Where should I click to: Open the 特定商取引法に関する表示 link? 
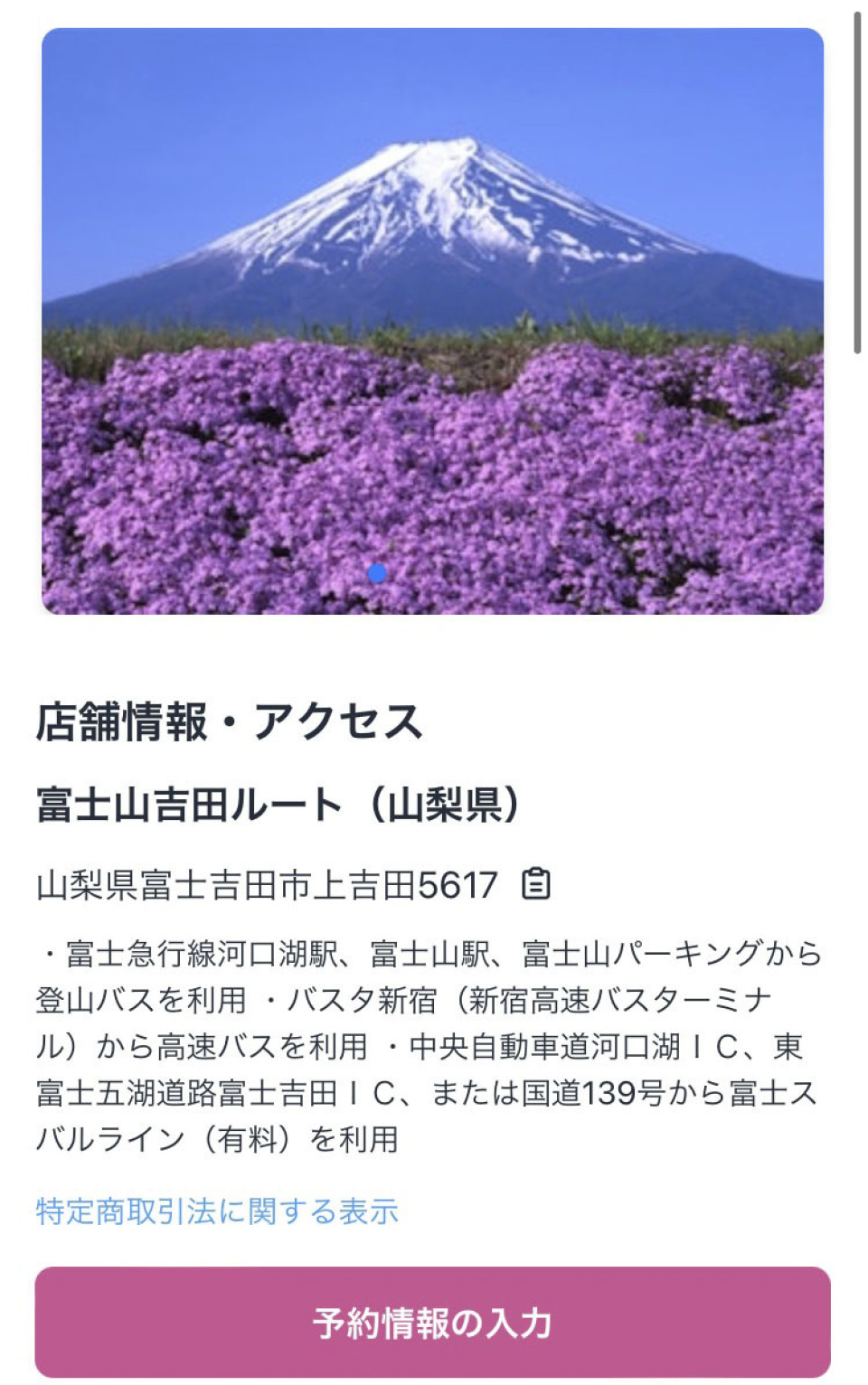217,1211
